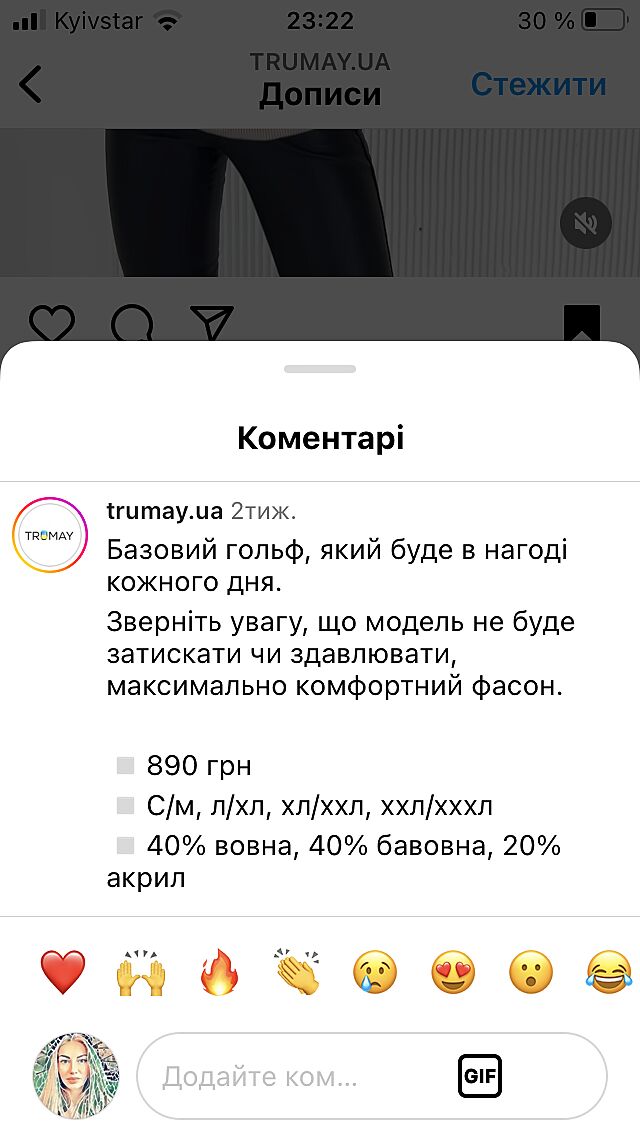
Task: Save the post with the bookmark icon
Action: click(581, 324)
